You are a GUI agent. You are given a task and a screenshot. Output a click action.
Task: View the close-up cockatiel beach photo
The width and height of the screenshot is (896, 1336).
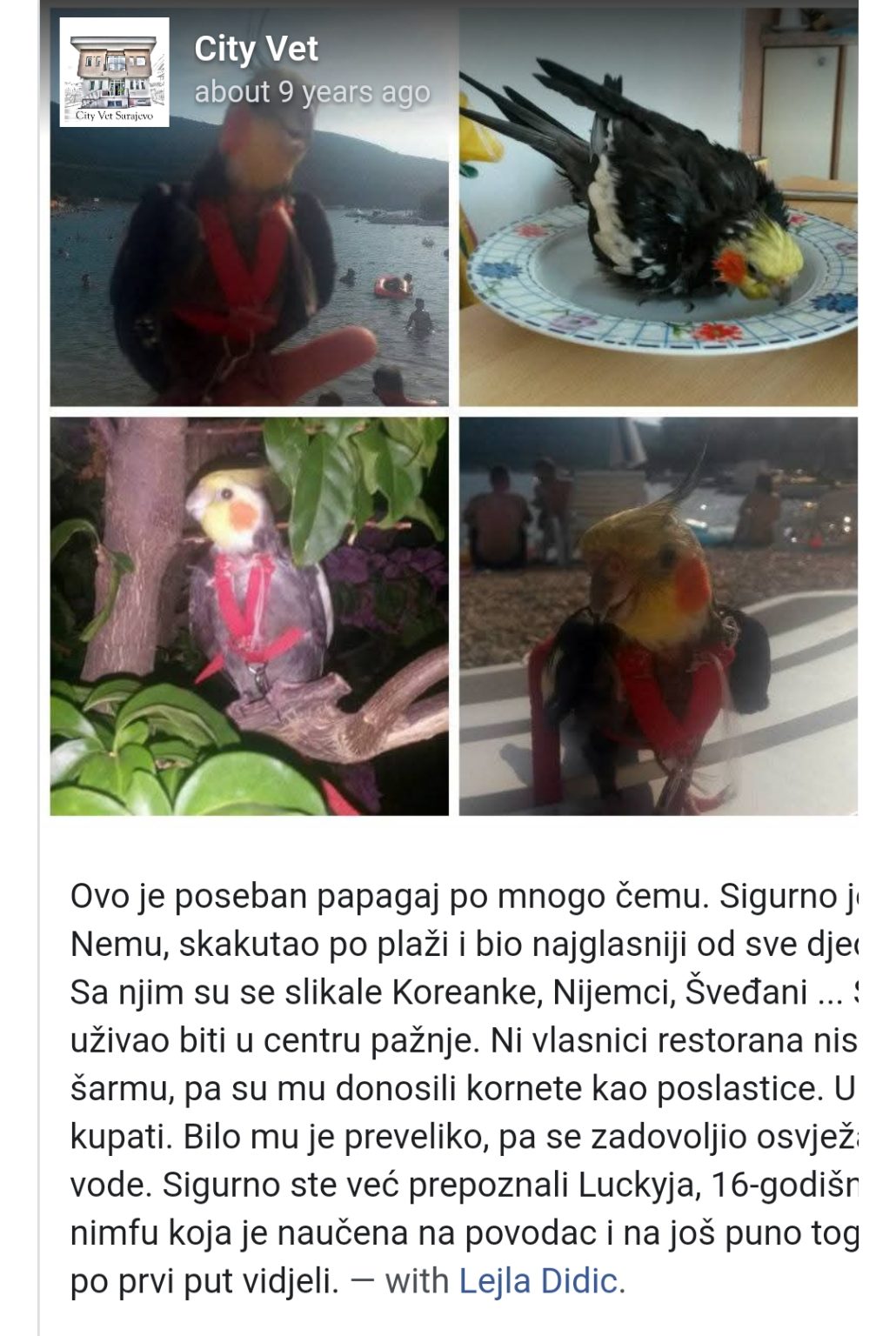tap(658, 616)
